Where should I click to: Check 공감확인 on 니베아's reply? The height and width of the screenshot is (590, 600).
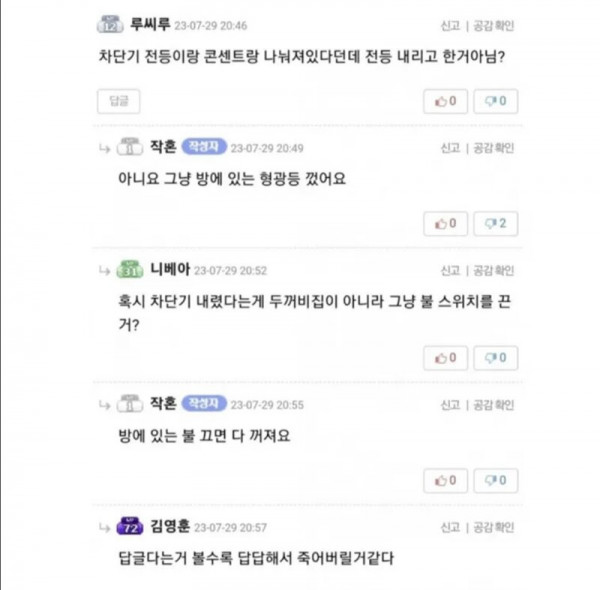click(493, 270)
